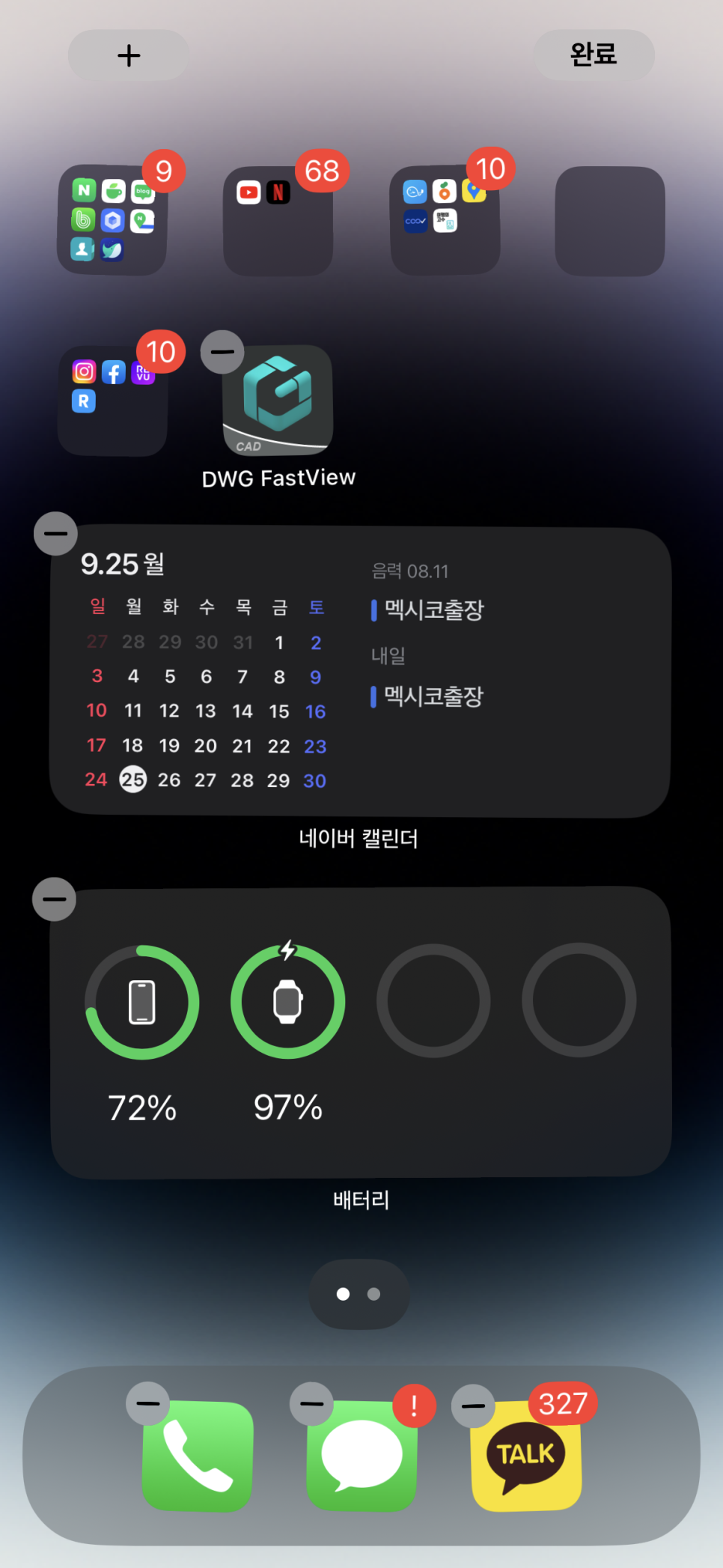Open the Phone app
This screenshot has width=723, height=1568.
pos(198,1456)
